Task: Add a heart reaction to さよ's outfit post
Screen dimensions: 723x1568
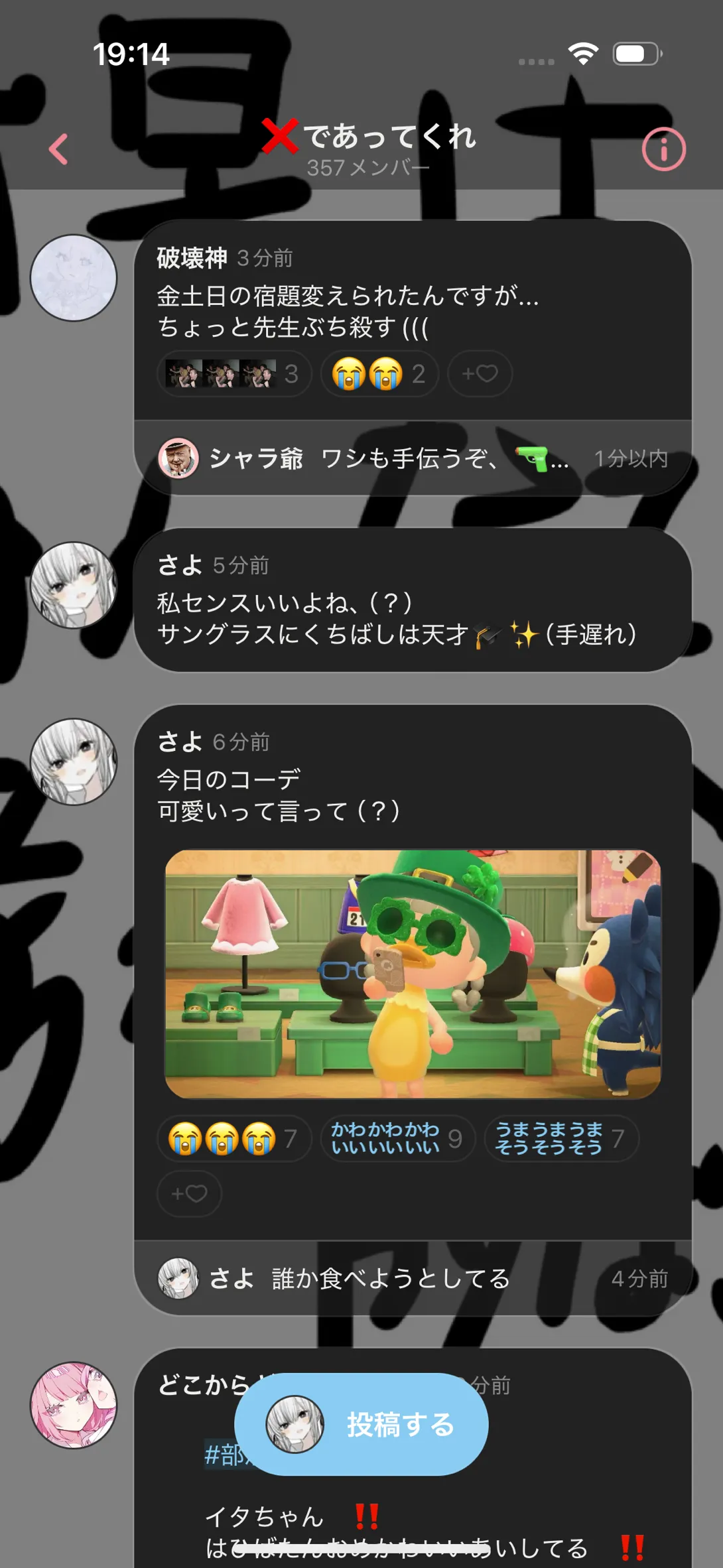Action: tap(189, 1194)
